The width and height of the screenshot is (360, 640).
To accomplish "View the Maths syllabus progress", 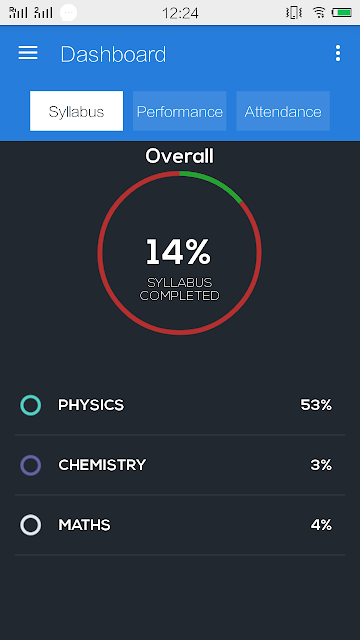I will click(180, 525).
